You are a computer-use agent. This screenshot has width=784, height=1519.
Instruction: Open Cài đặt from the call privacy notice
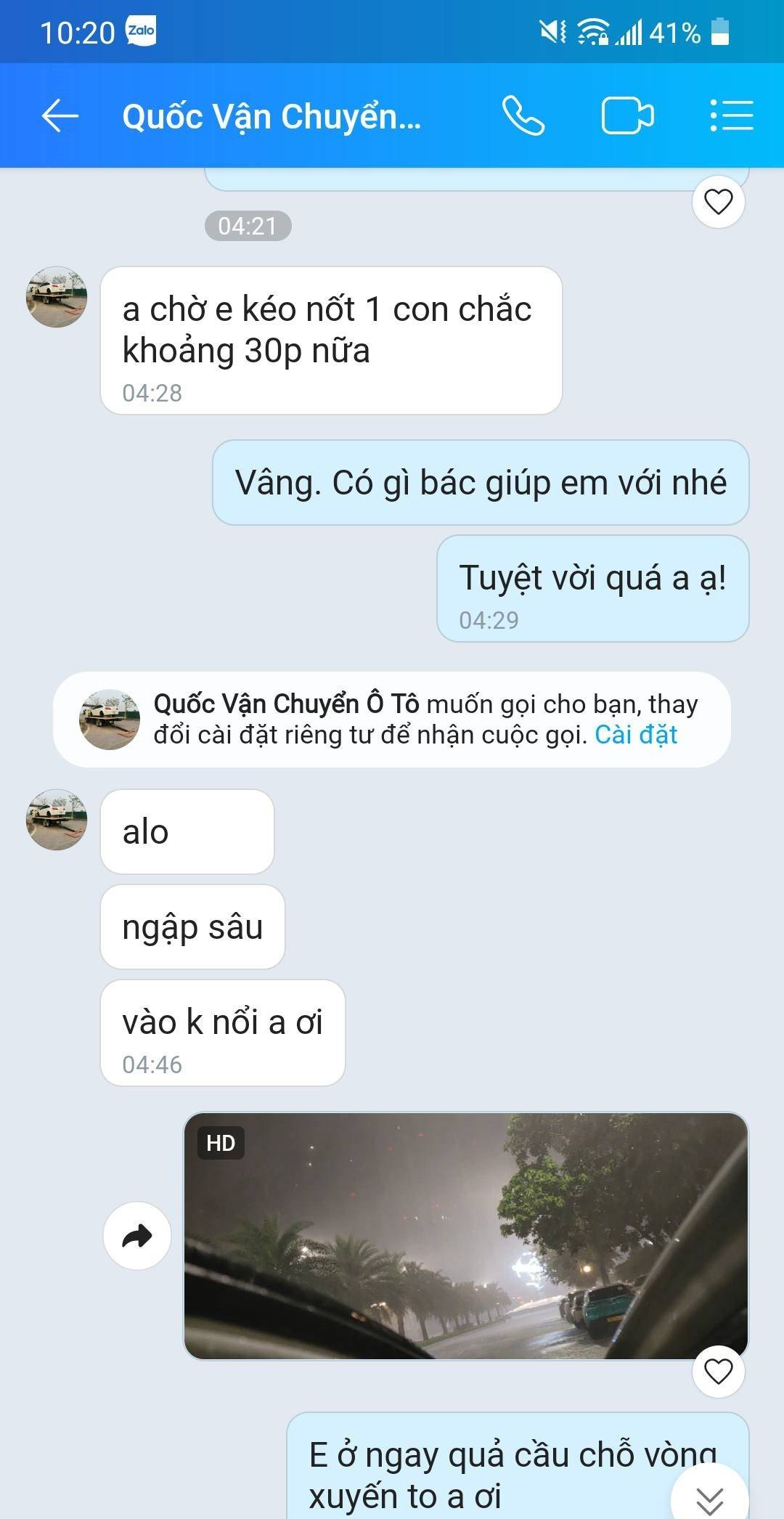coord(637,736)
